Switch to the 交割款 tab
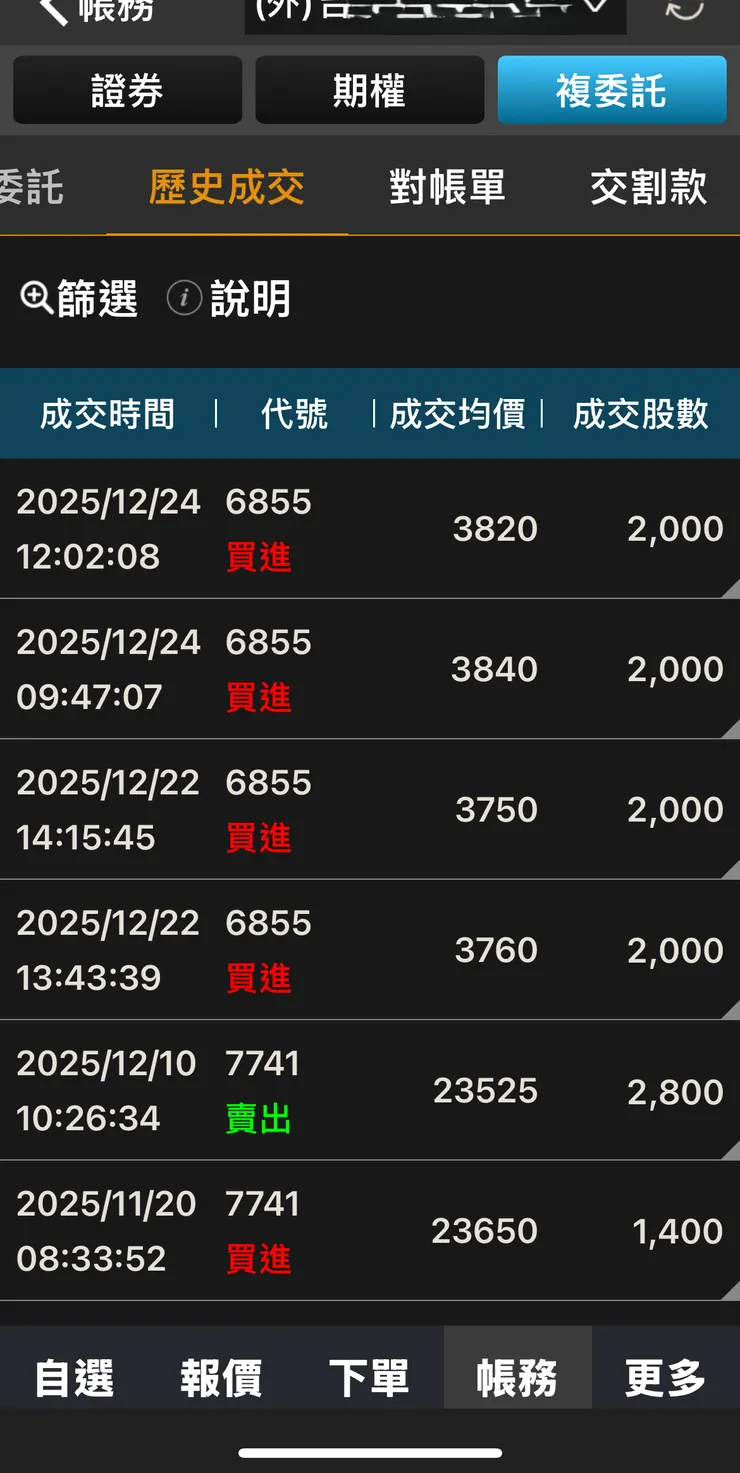This screenshot has width=740, height=1473. click(647, 187)
